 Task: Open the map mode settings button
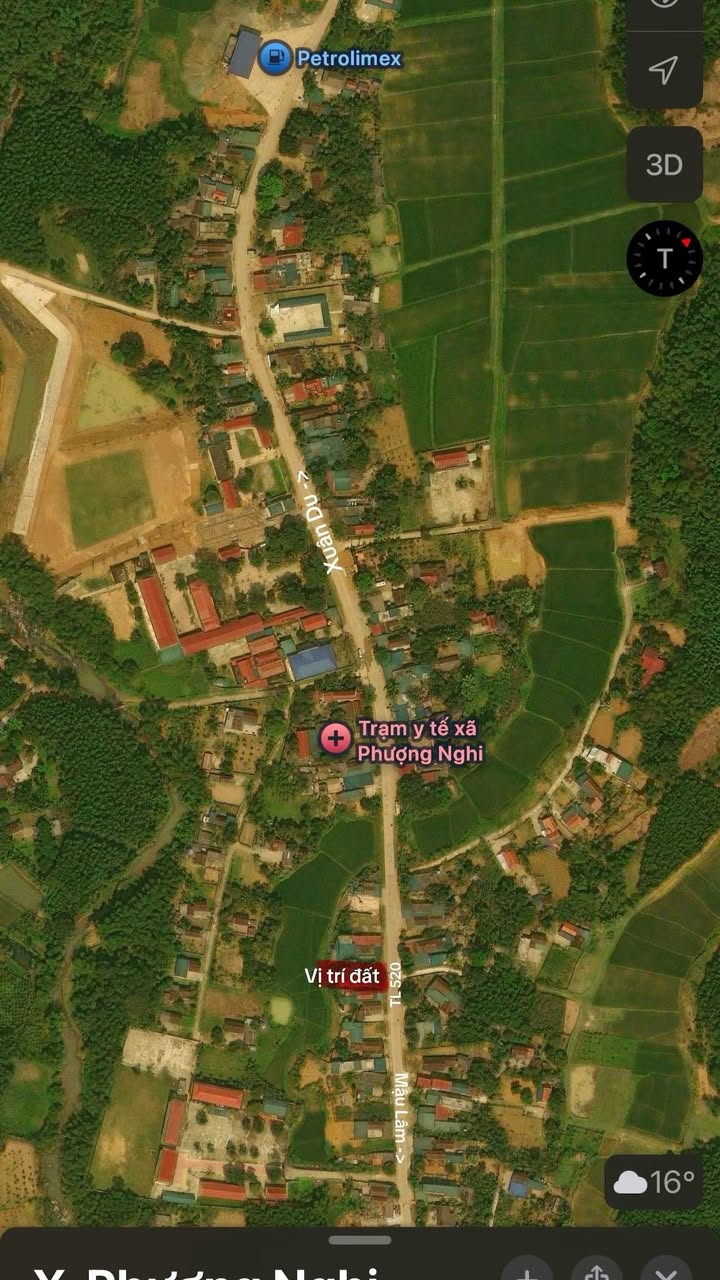click(664, 5)
